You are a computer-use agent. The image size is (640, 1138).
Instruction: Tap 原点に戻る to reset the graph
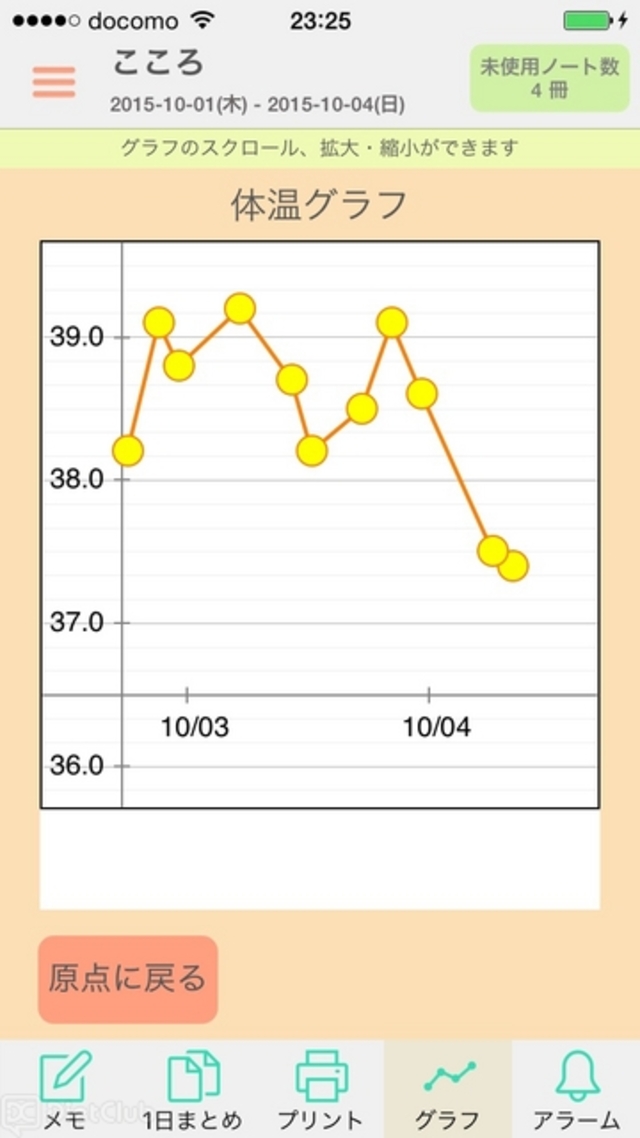click(128, 978)
